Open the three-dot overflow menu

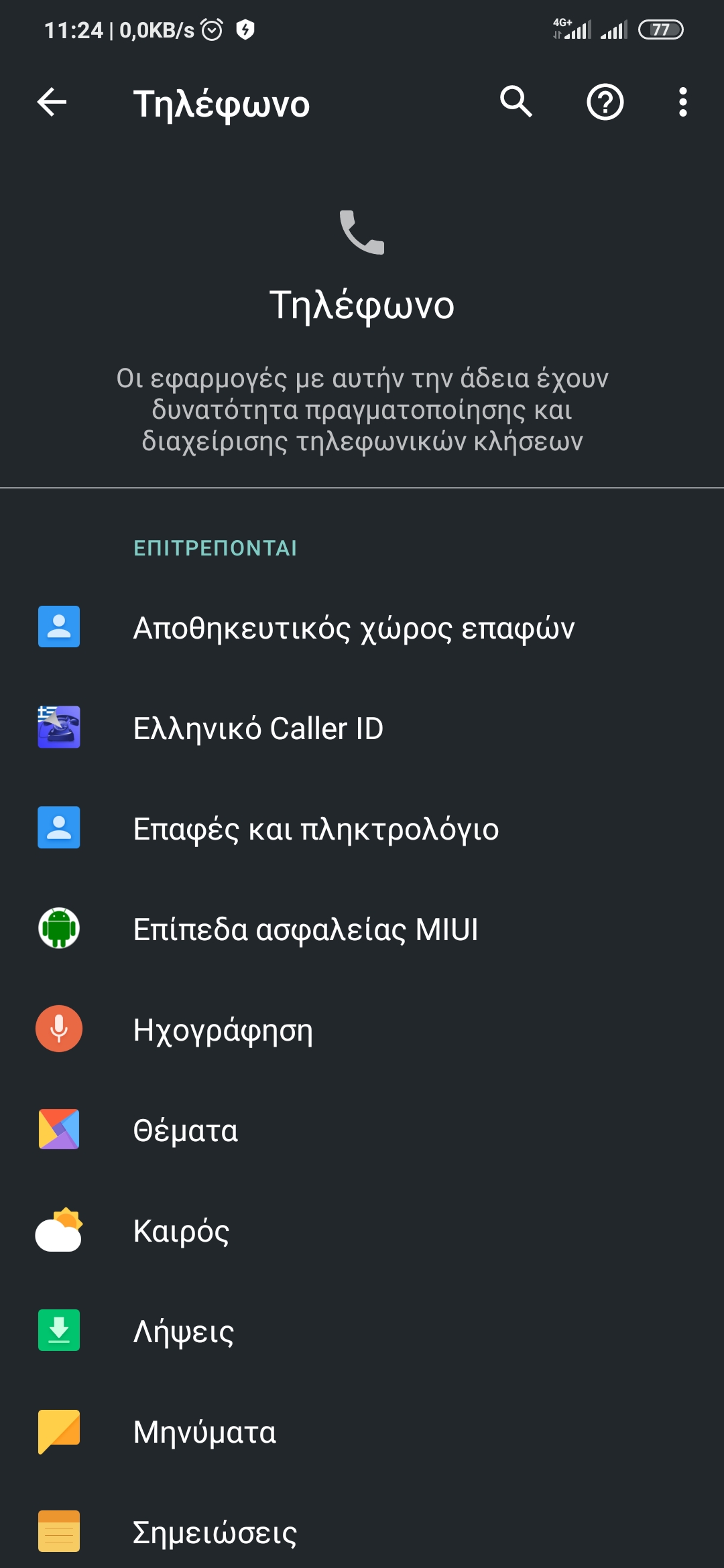pos(682,103)
